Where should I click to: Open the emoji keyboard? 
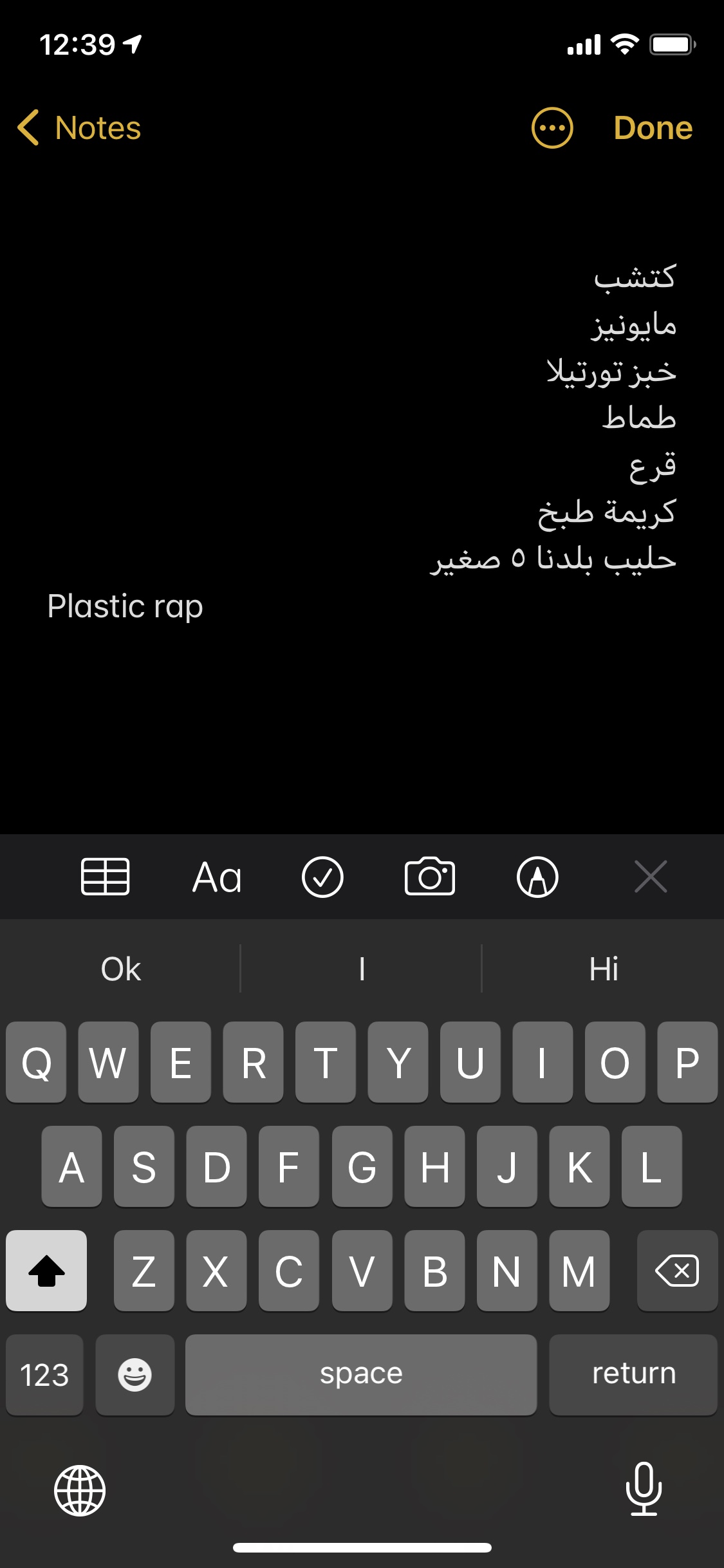pyautogui.click(x=135, y=1375)
